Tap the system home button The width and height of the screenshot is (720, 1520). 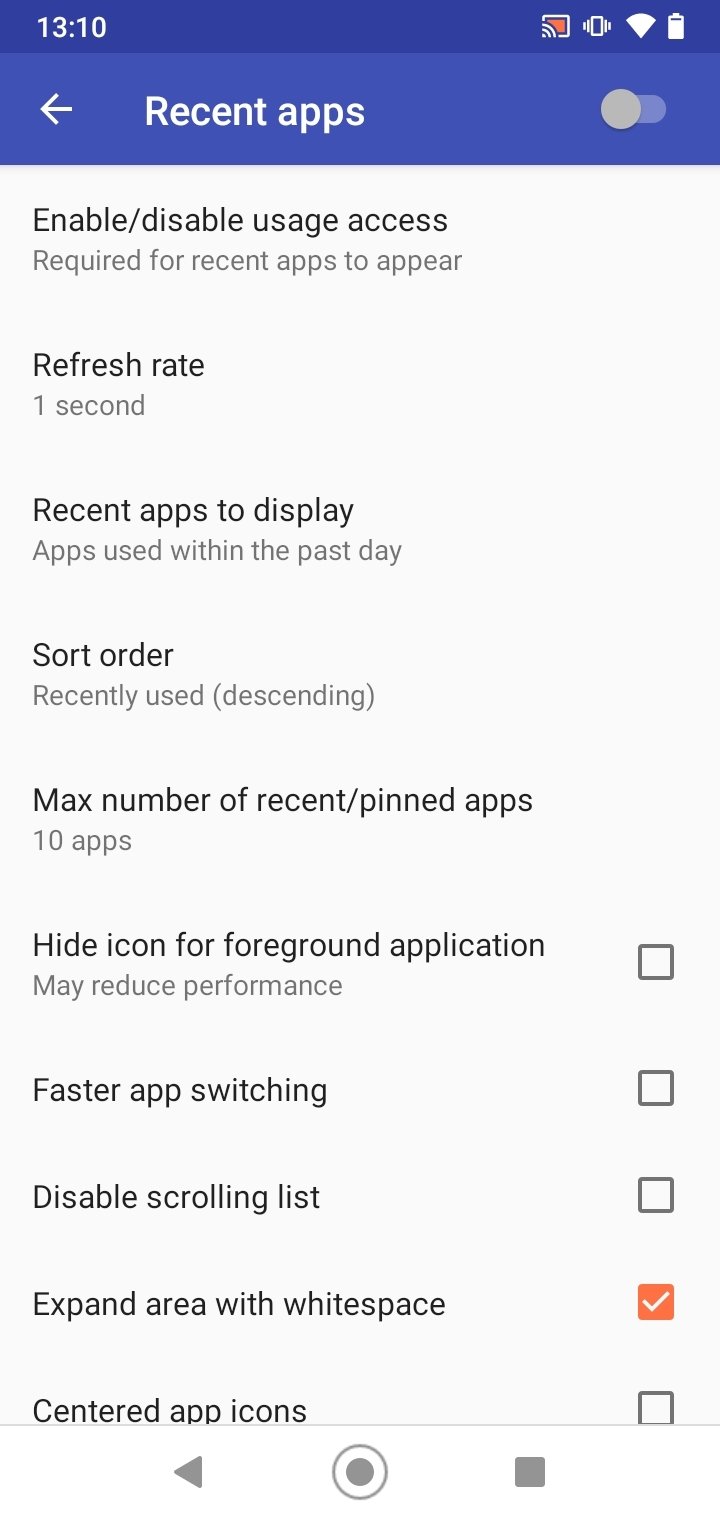[x=360, y=1472]
